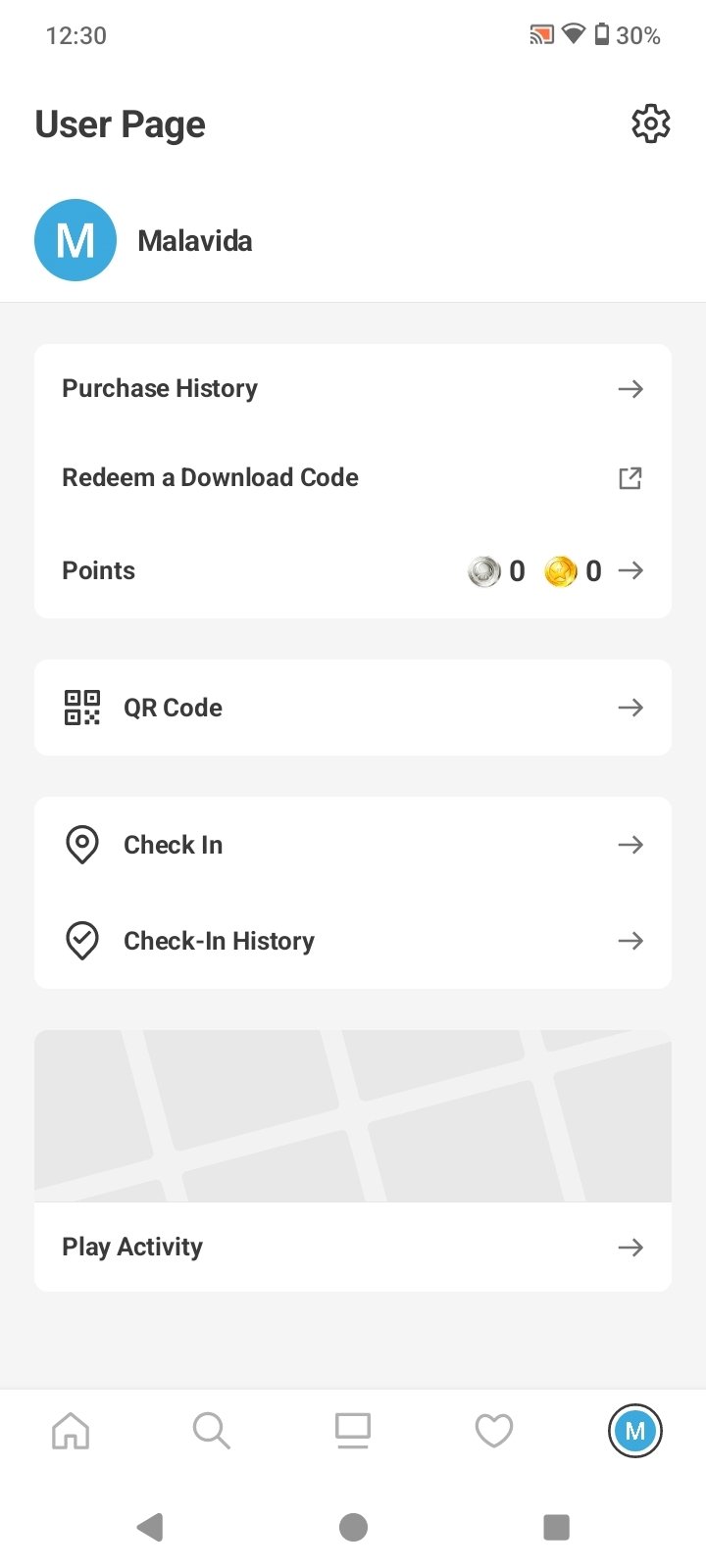
Task: Go to the games library tab
Action: tap(353, 1431)
